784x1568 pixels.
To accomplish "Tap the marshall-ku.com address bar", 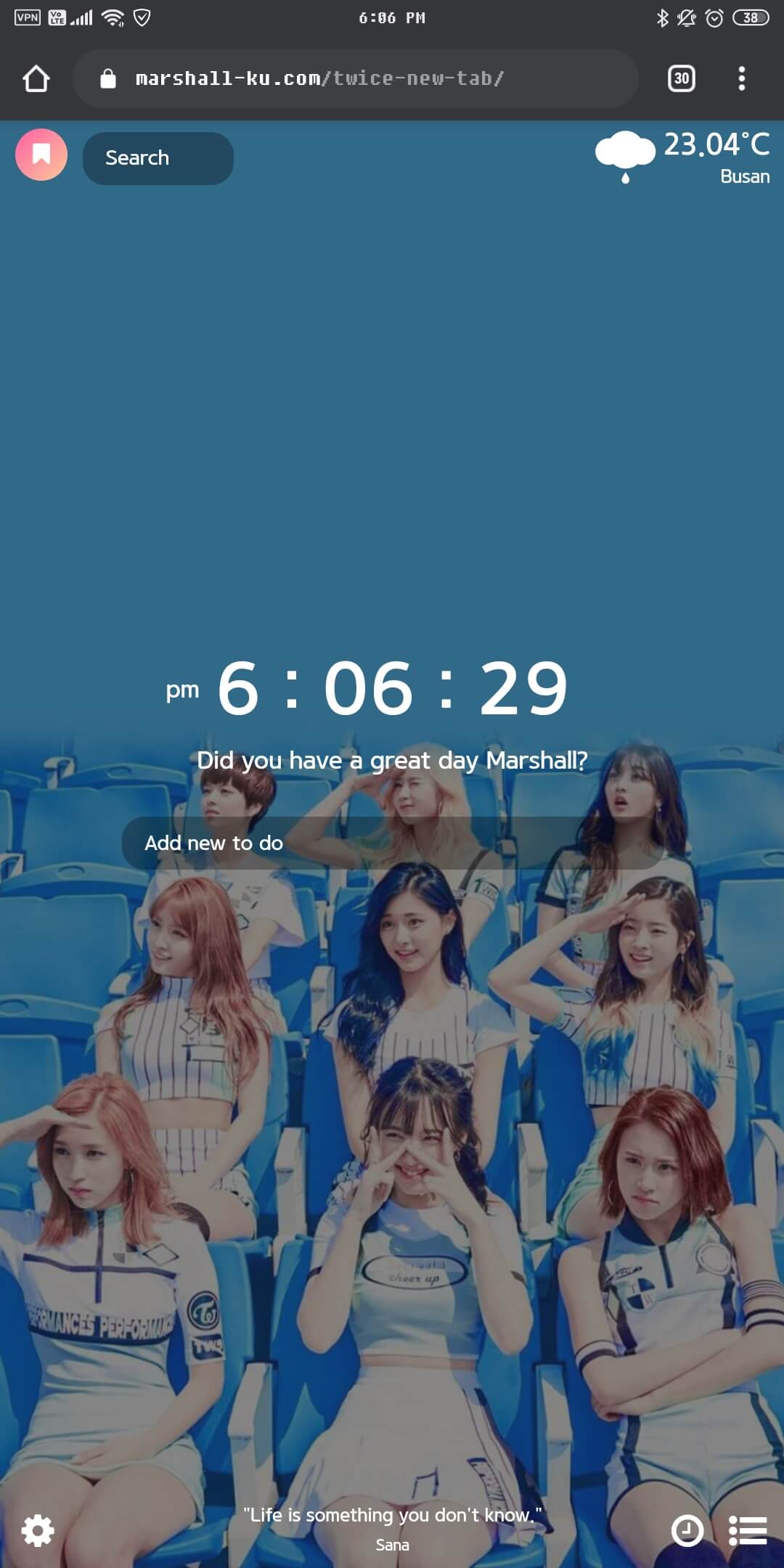I will 356,78.
